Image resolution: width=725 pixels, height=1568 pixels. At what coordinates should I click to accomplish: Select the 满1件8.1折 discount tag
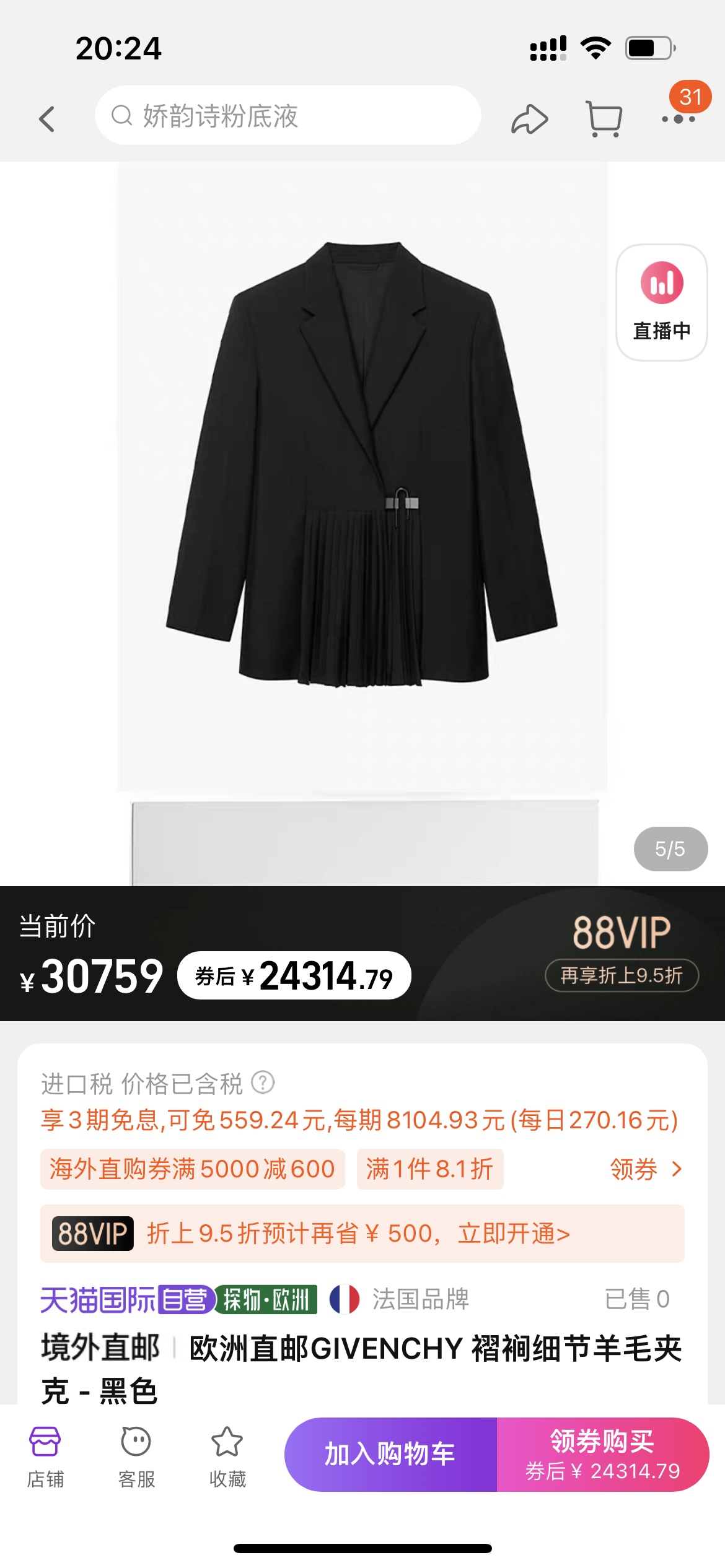pyautogui.click(x=429, y=1169)
